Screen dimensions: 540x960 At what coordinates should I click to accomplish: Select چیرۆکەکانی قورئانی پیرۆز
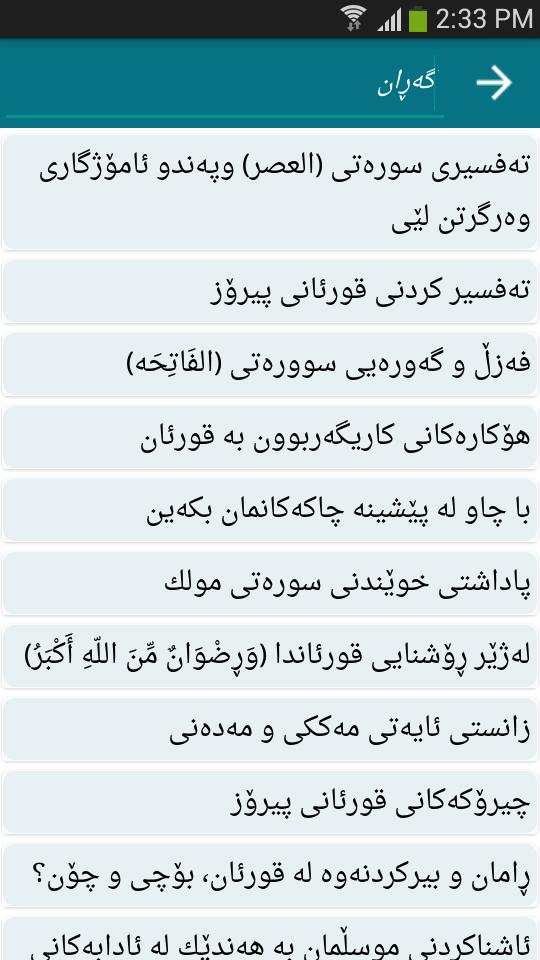[270, 802]
